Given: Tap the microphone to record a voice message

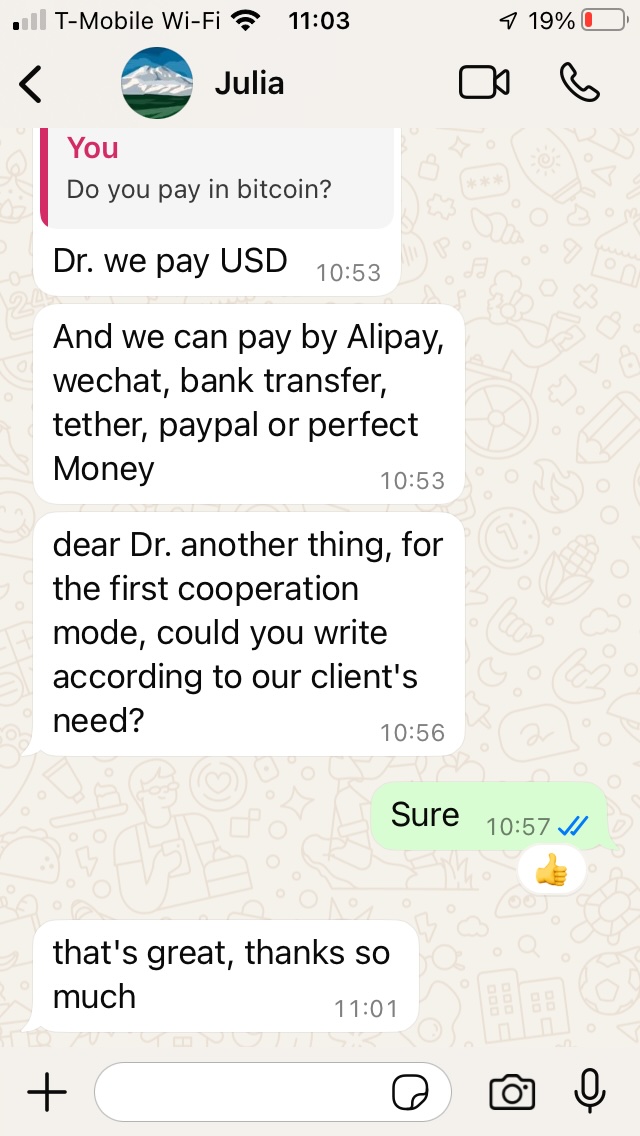Looking at the screenshot, I should coord(590,1092).
